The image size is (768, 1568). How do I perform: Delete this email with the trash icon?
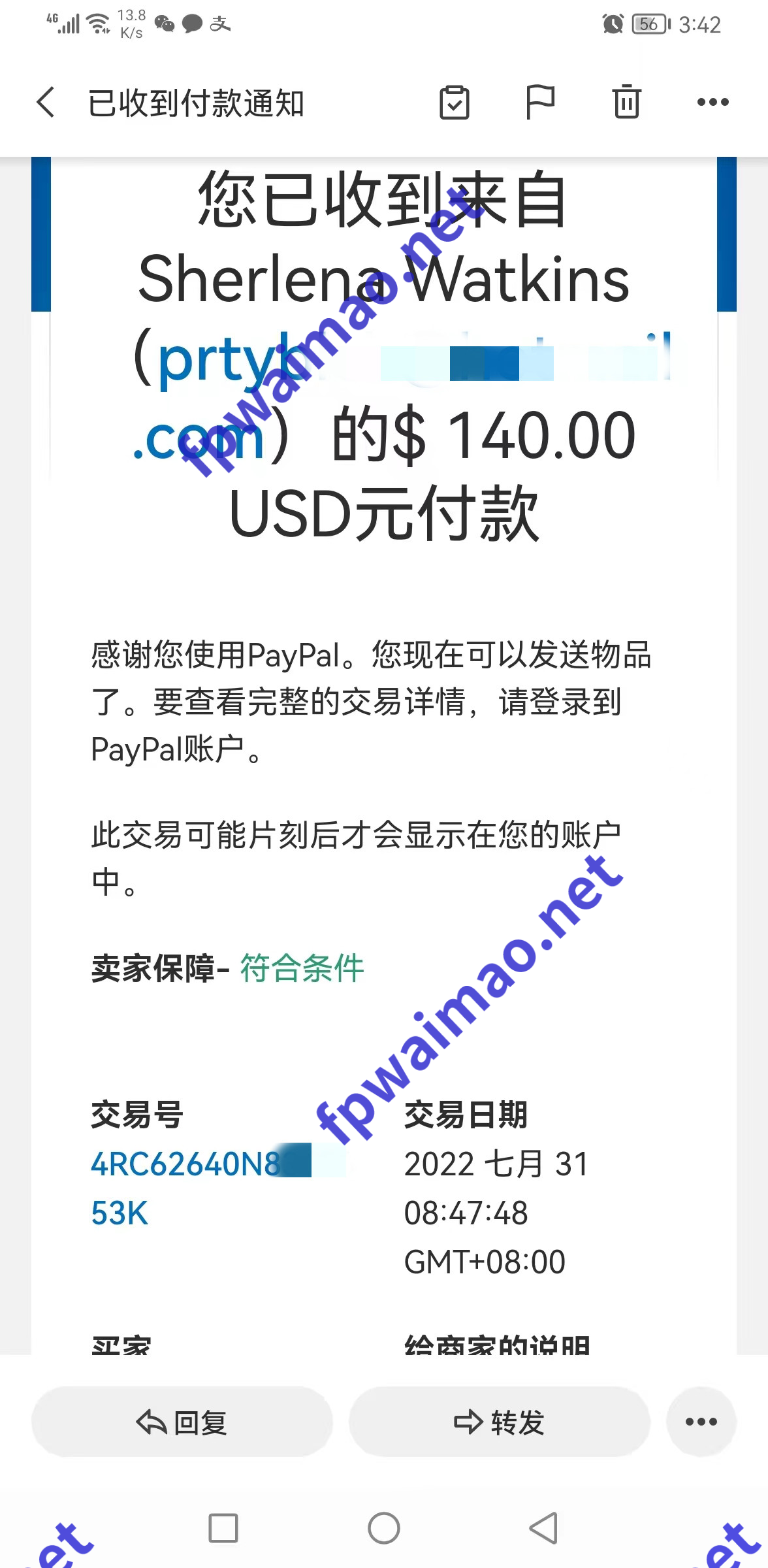[x=626, y=103]
